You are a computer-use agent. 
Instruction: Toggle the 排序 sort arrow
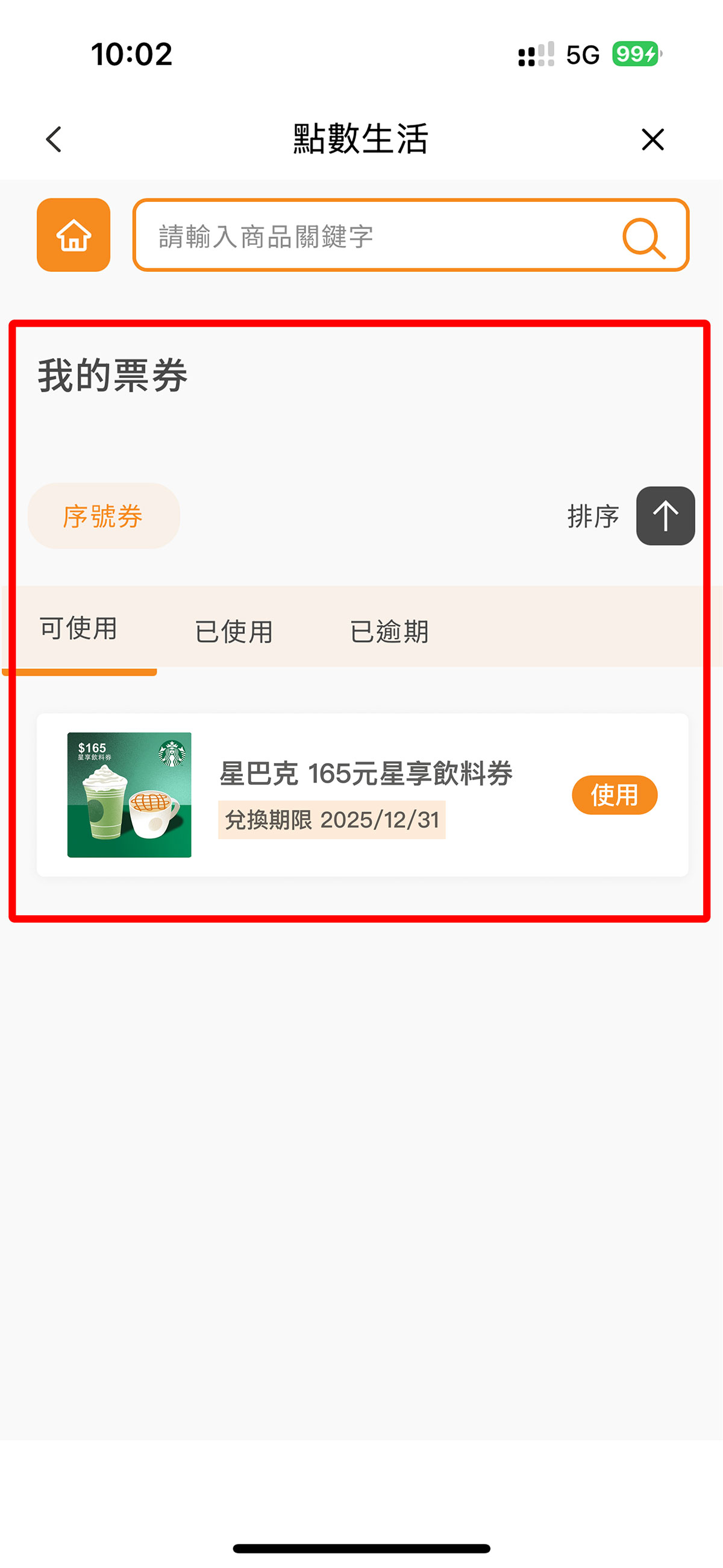pyautogui.click(x=665, y=516)
